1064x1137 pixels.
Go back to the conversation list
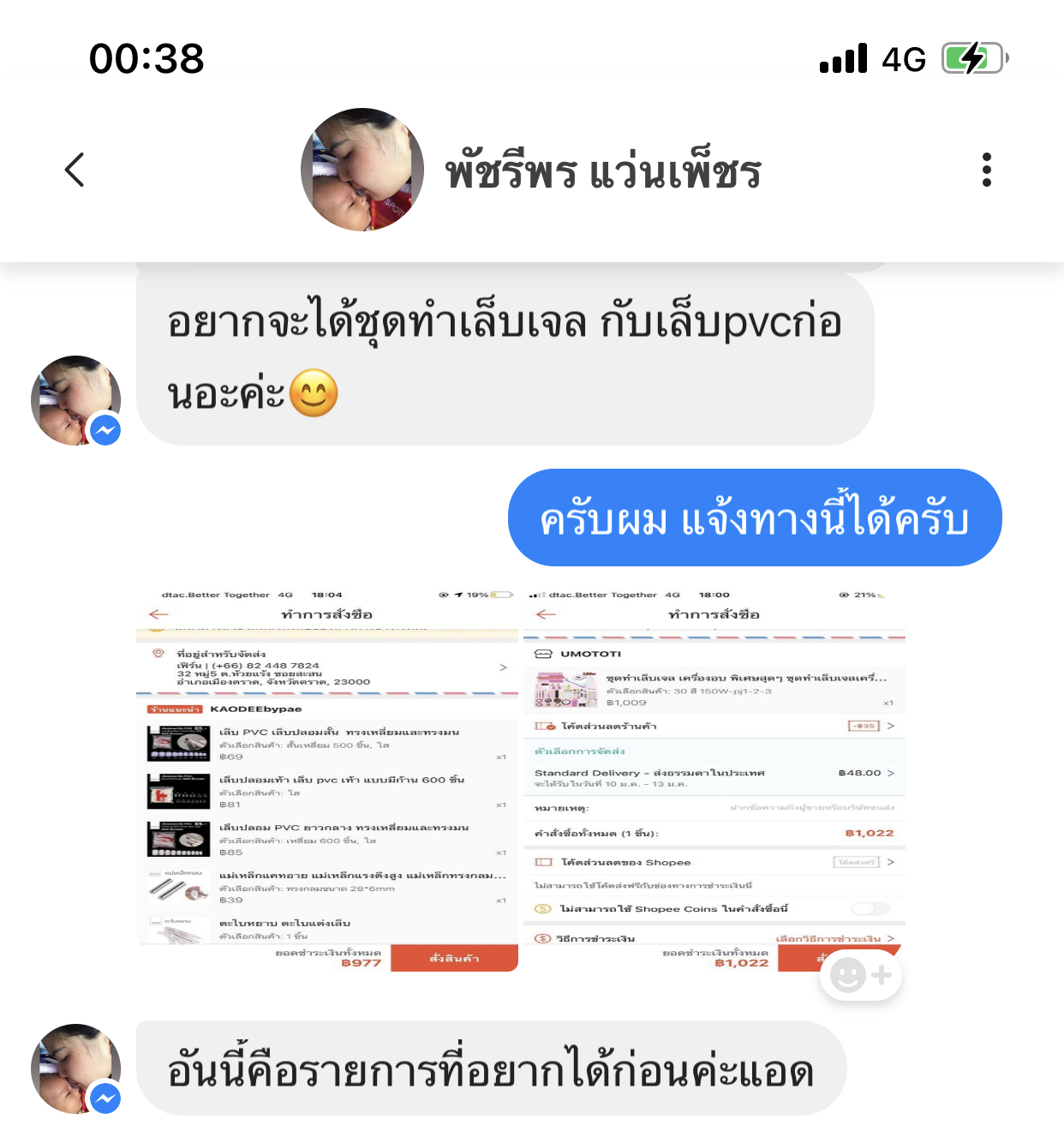tap(75, 170)
